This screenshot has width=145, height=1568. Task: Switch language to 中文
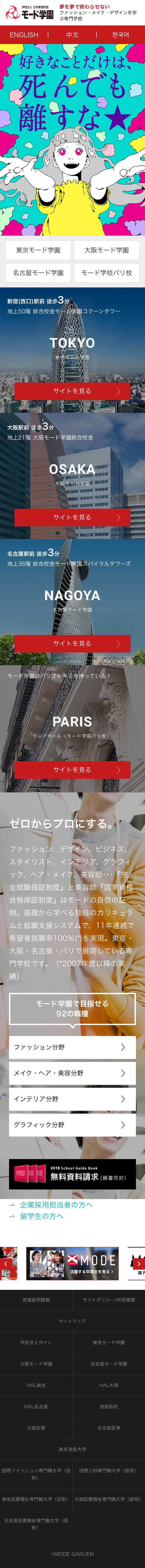(72, 35)
